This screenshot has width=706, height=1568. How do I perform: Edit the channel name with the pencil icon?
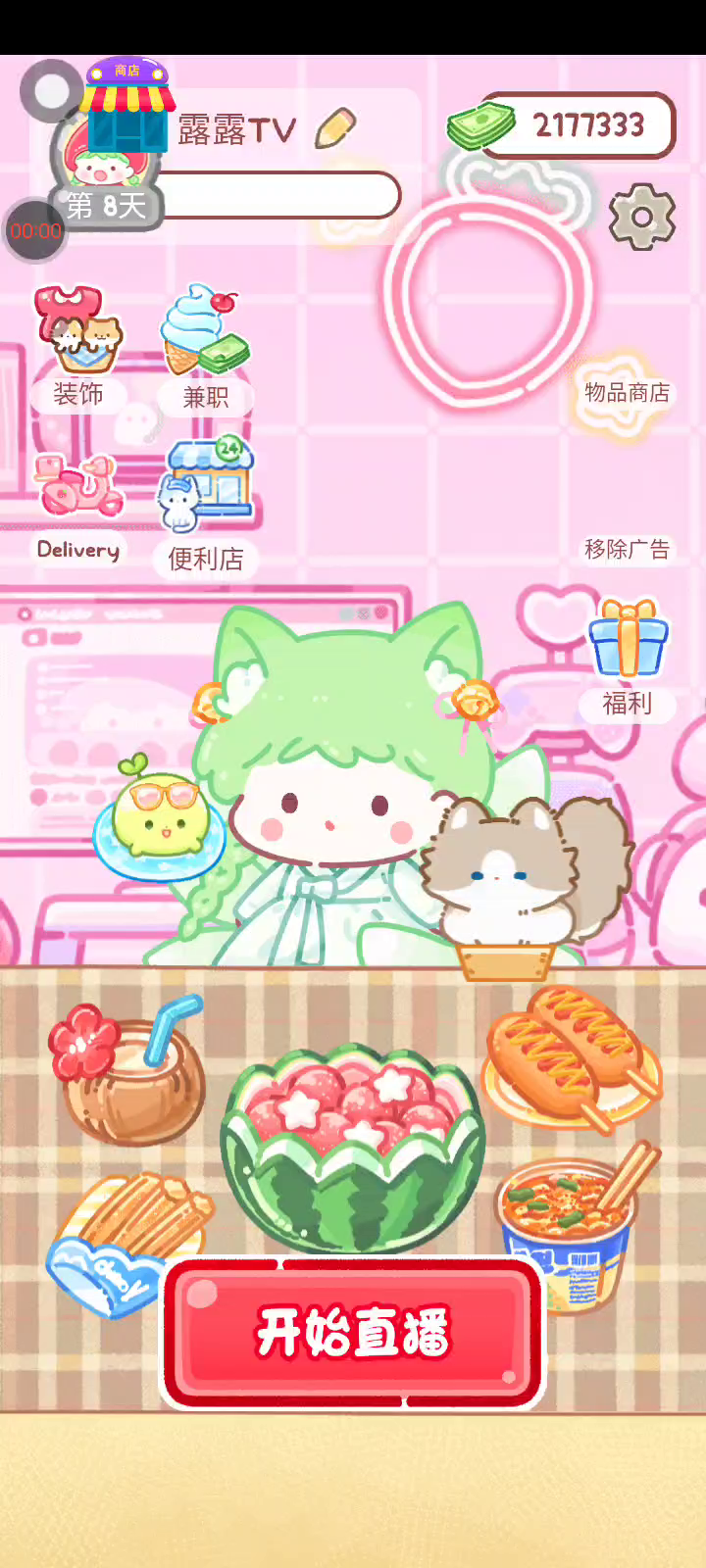tap(335, 128)
